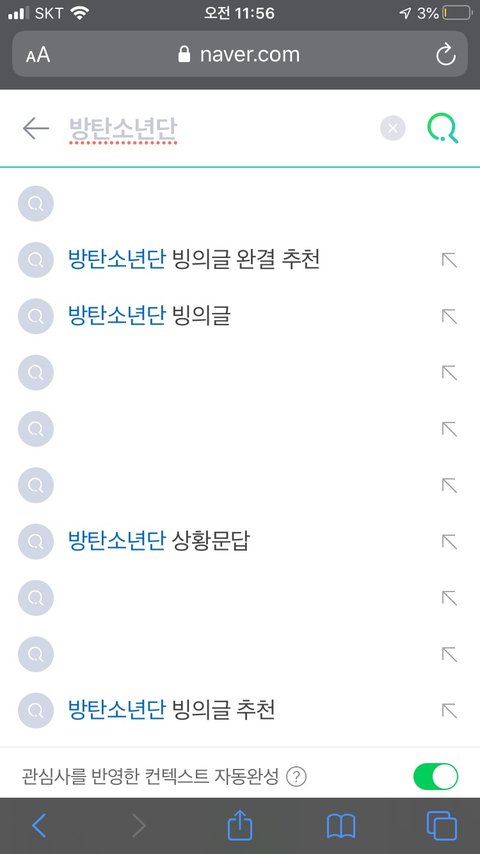Clear the search text with the X button

click(393, 129)
